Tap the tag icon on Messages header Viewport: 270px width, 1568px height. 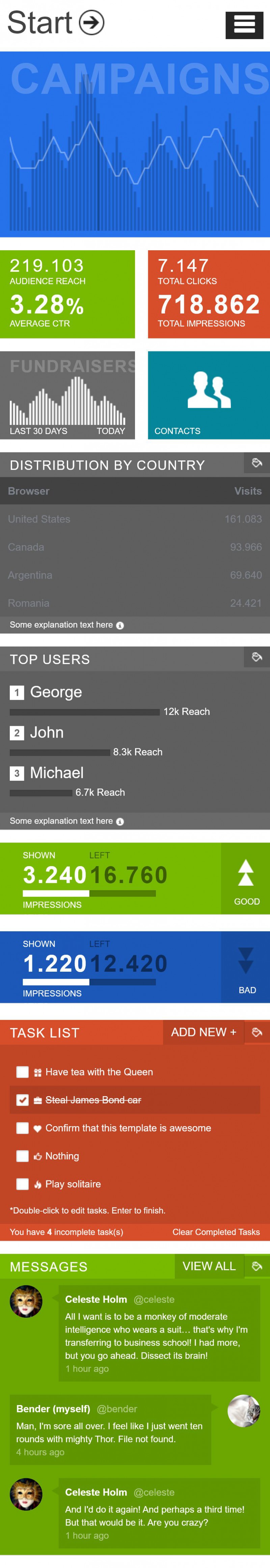tap(257, 1266)
